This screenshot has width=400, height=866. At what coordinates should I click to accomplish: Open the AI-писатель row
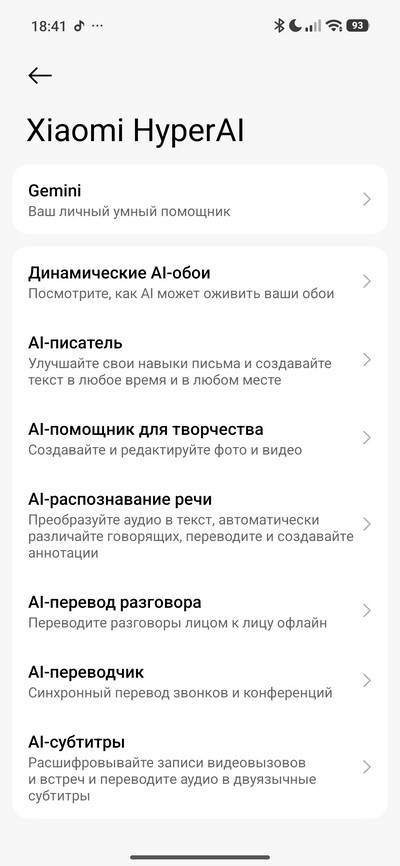pyautogui.click(x=200, y=360)
